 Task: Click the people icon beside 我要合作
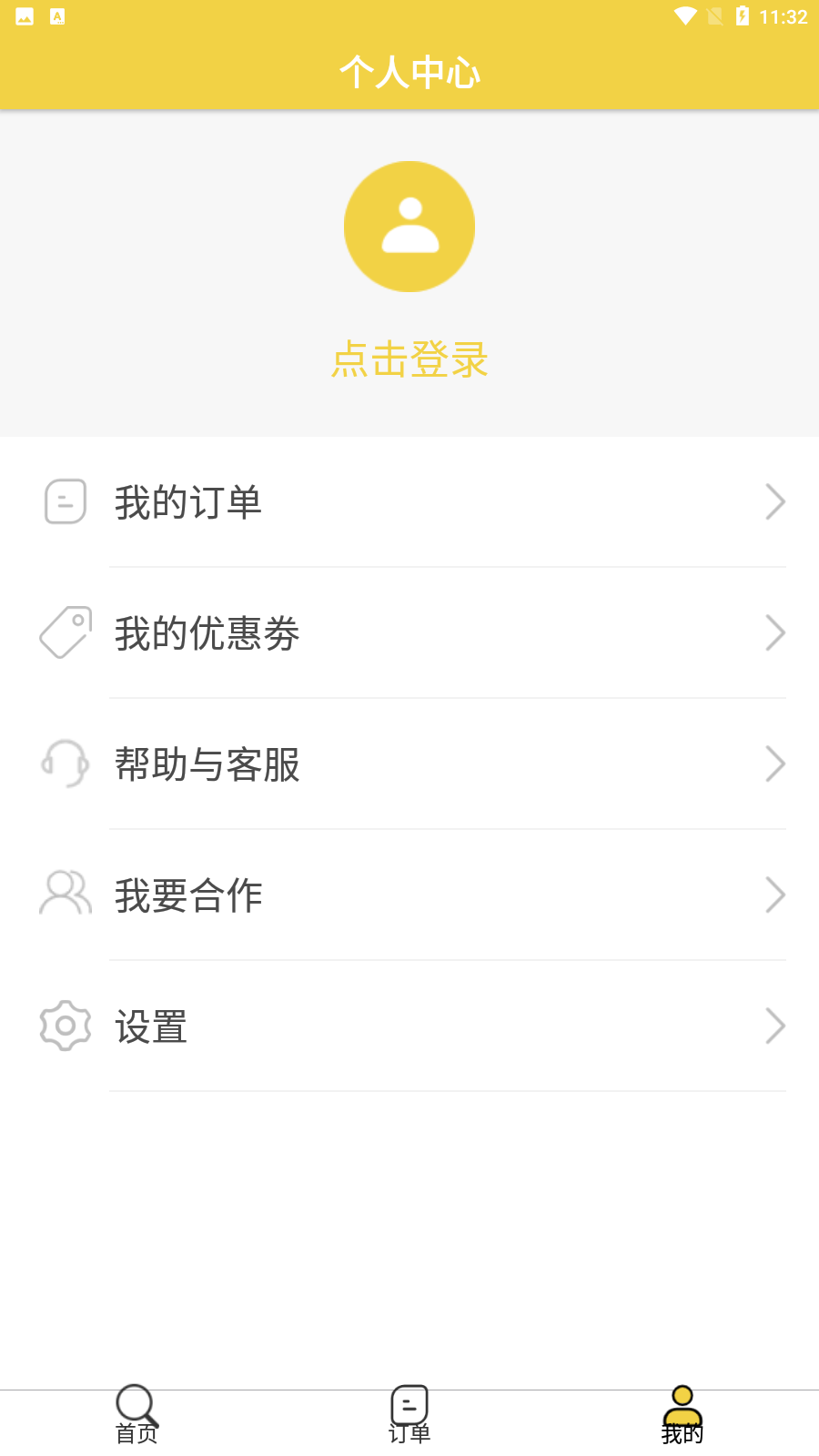[65, 895]
